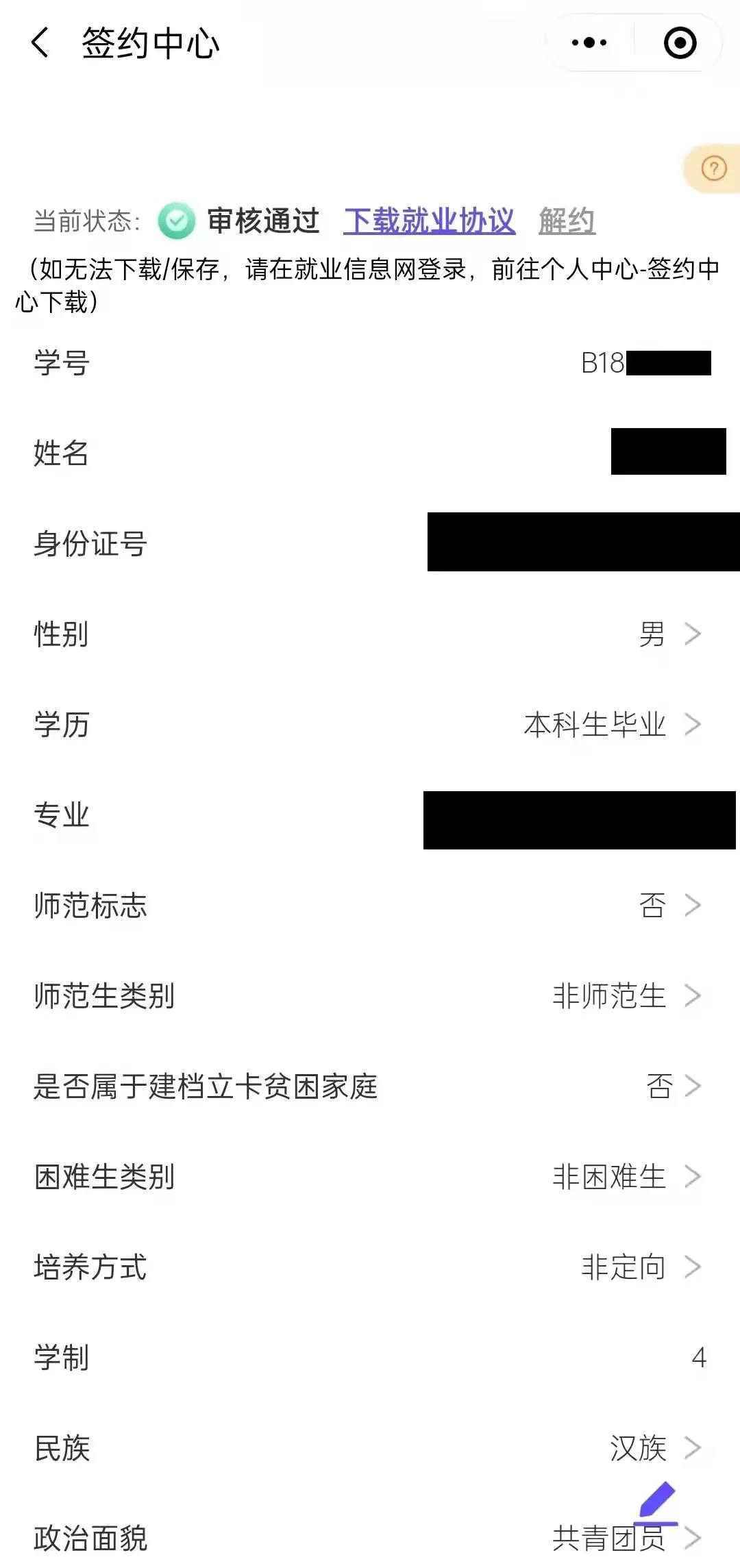
Task: Open the mini program more-options menu
Action: coord(589,42)
